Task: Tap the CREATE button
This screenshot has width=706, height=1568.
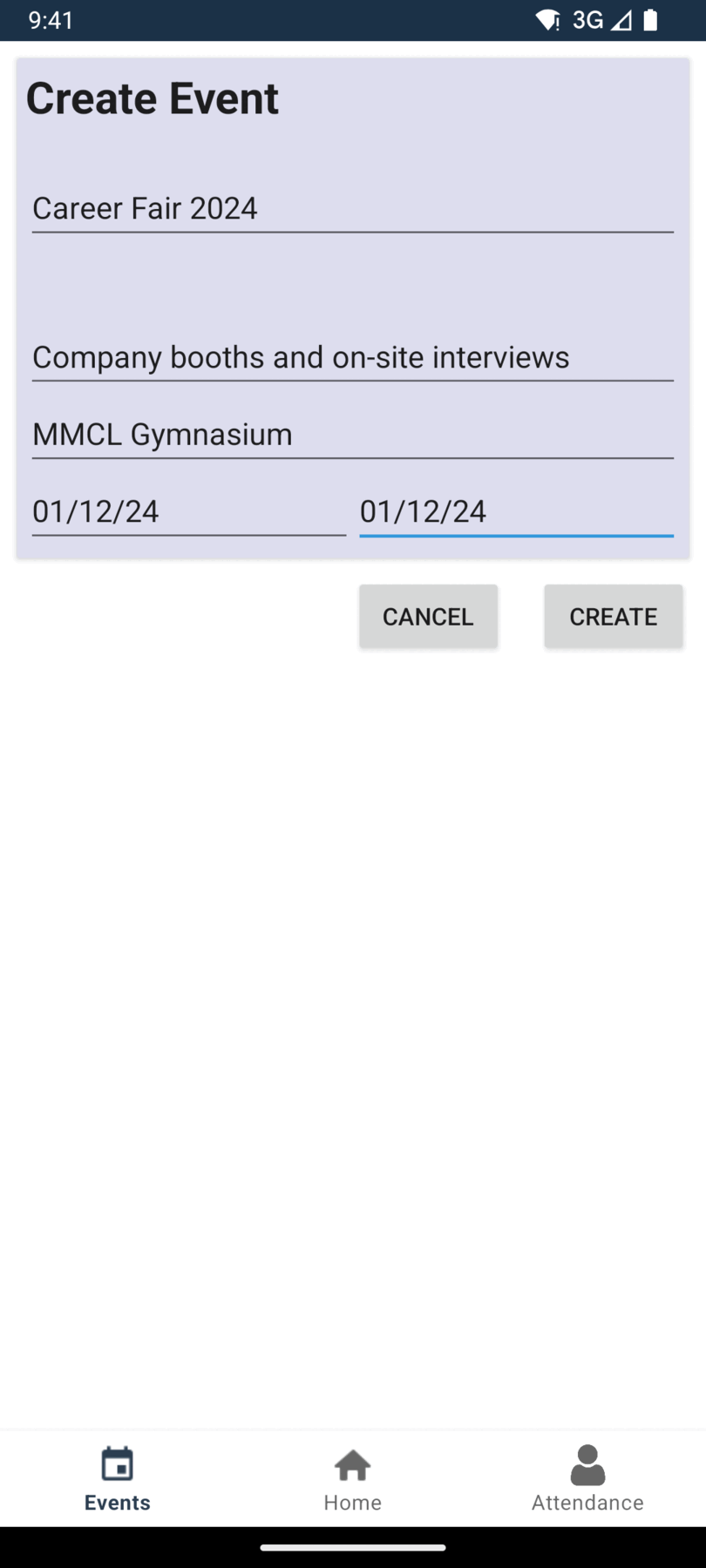Action: (x=613, y=617)
